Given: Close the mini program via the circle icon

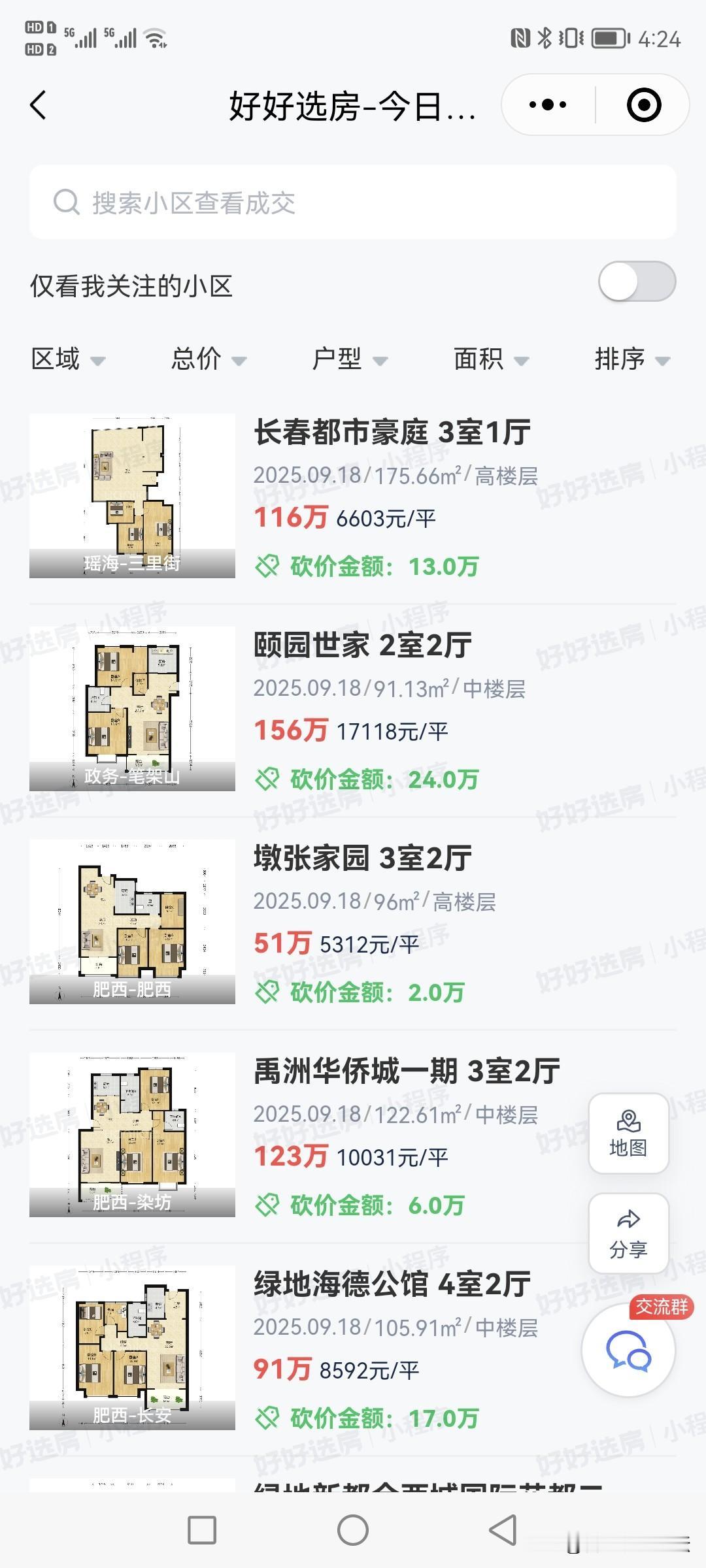Looking at the screenshot, I should (644, 105).
